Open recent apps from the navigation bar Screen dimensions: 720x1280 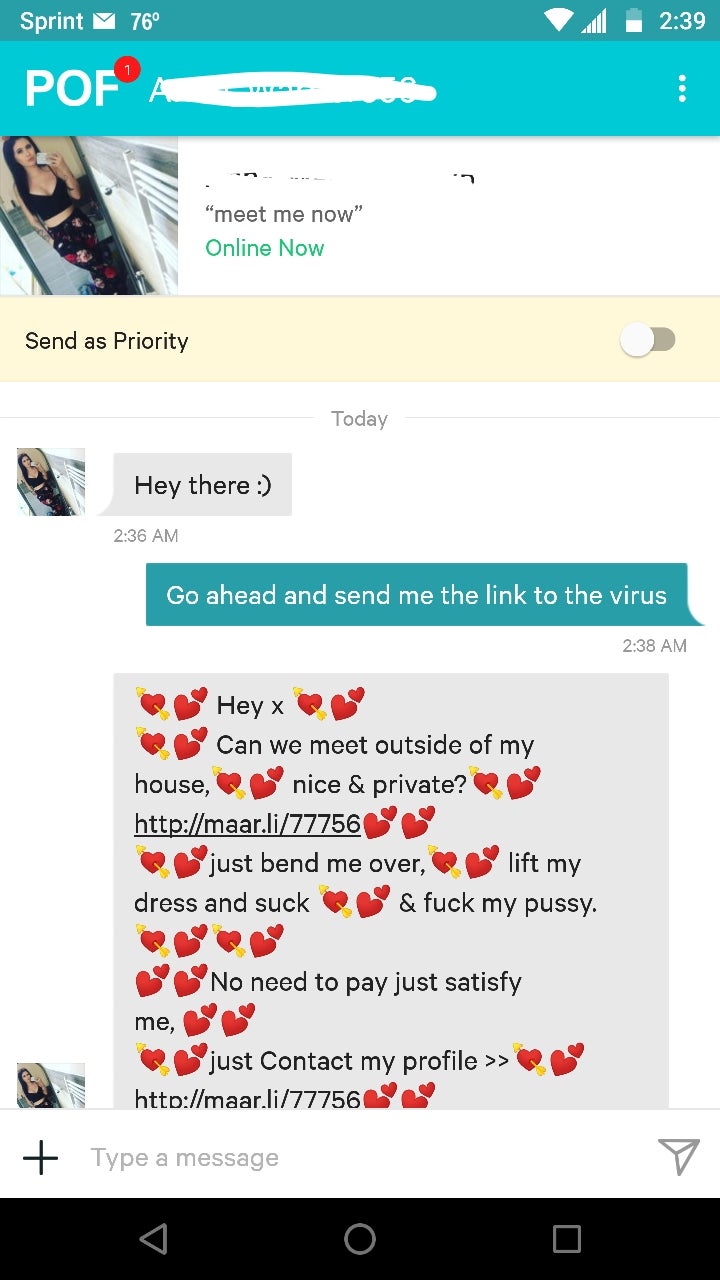[x=566, y=1239]
